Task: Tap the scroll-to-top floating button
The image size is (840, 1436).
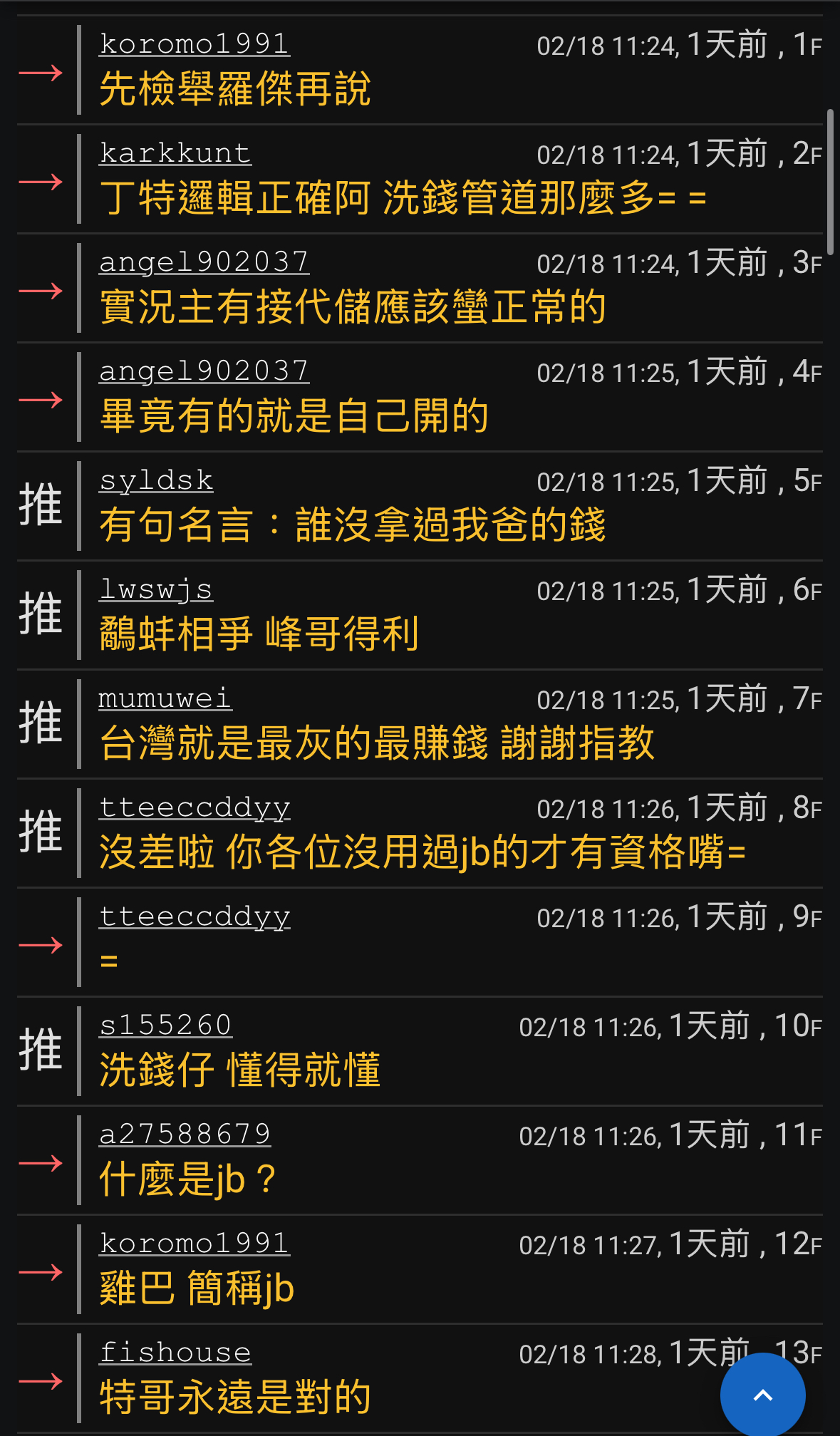Action: 762,1394
